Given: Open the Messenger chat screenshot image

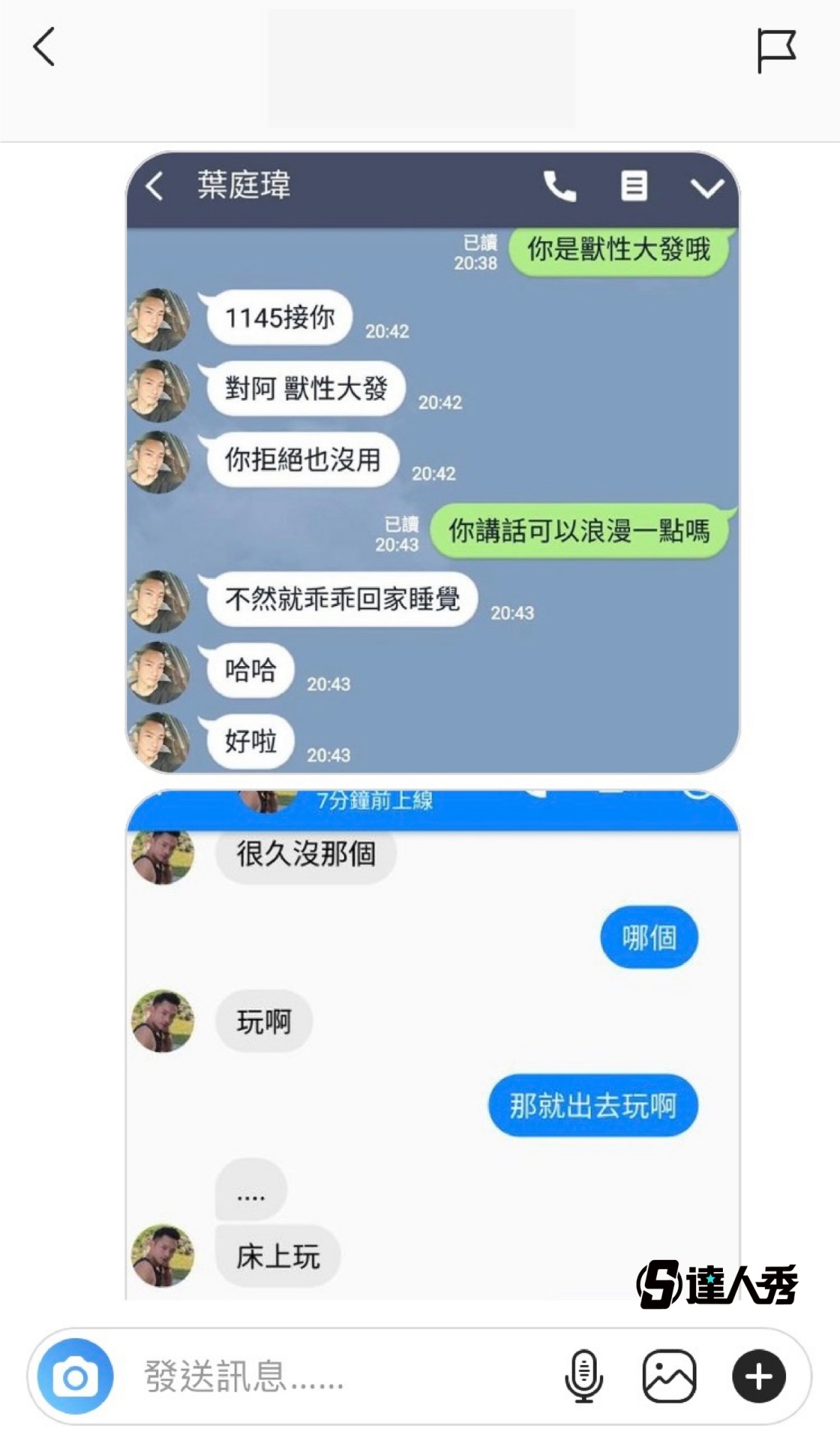Looking at the screenshot, I should pyautogui.click(x=433, y=1043).
